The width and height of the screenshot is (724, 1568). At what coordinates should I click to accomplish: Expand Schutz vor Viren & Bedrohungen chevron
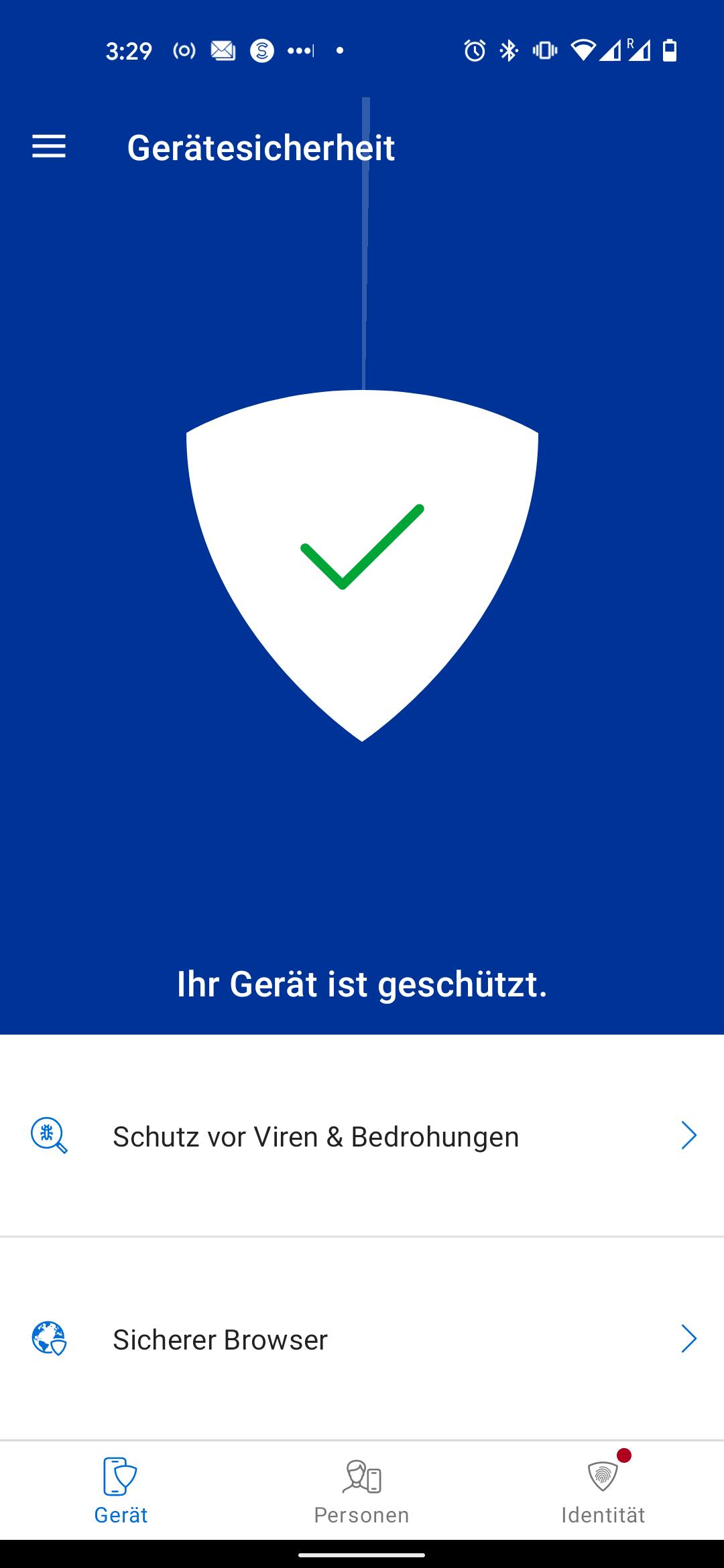[x=690, y=1135]
